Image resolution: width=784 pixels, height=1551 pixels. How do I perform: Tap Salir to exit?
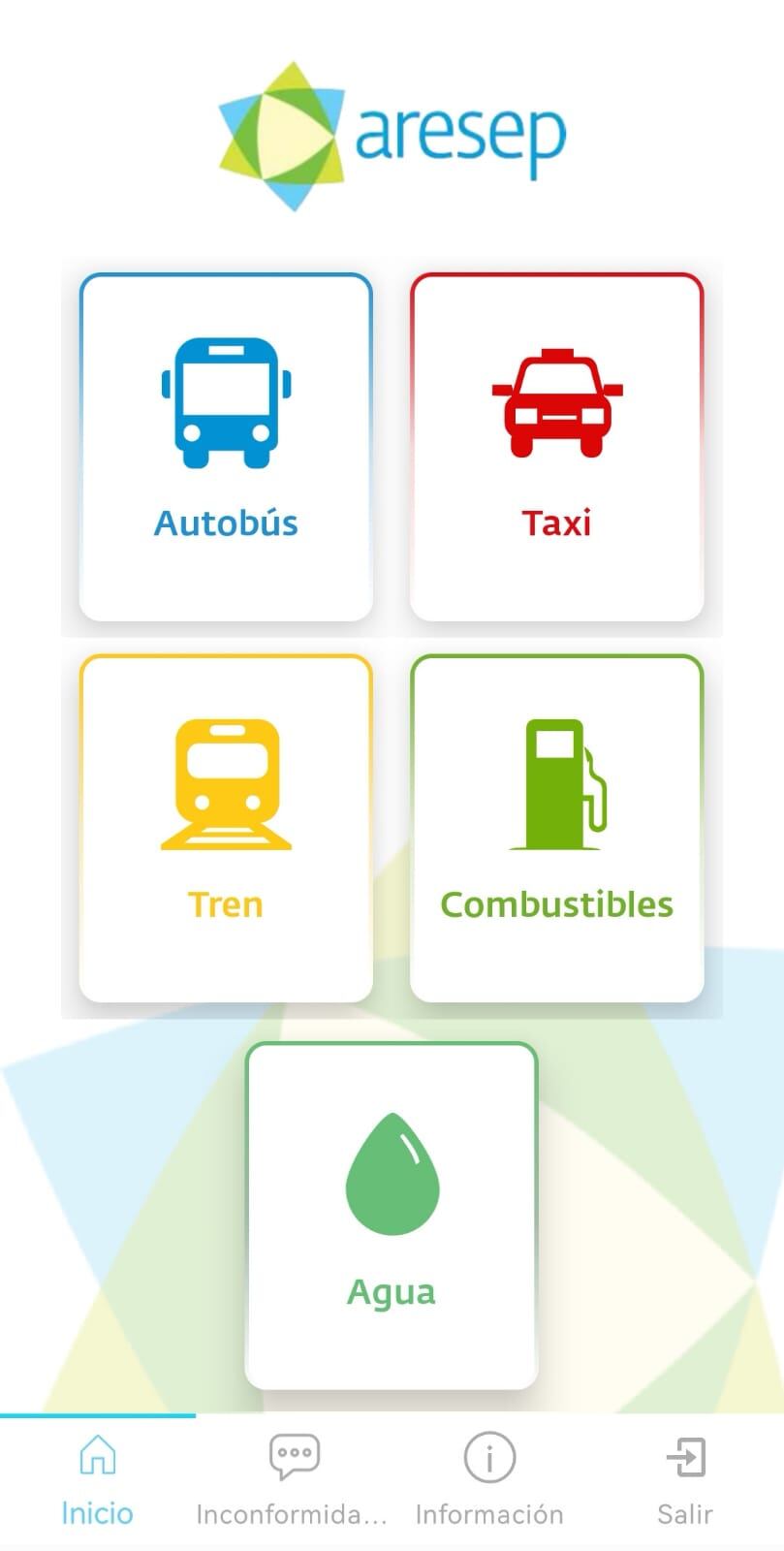pos(685,1481)
